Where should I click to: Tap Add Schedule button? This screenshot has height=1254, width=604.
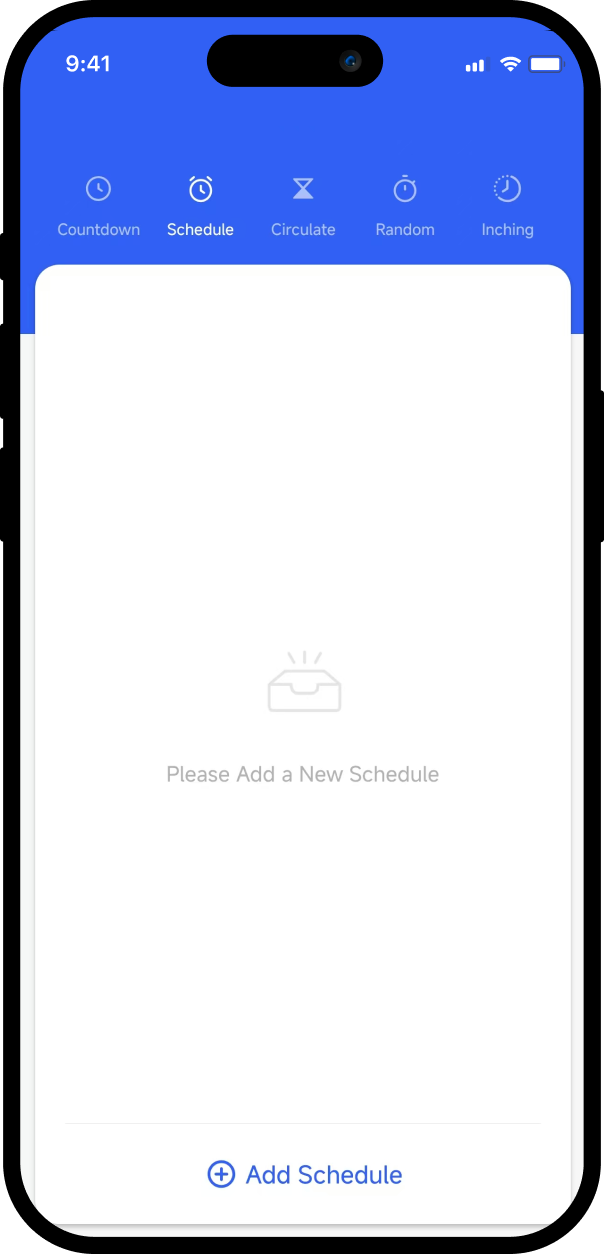[x=304, y=1174]
